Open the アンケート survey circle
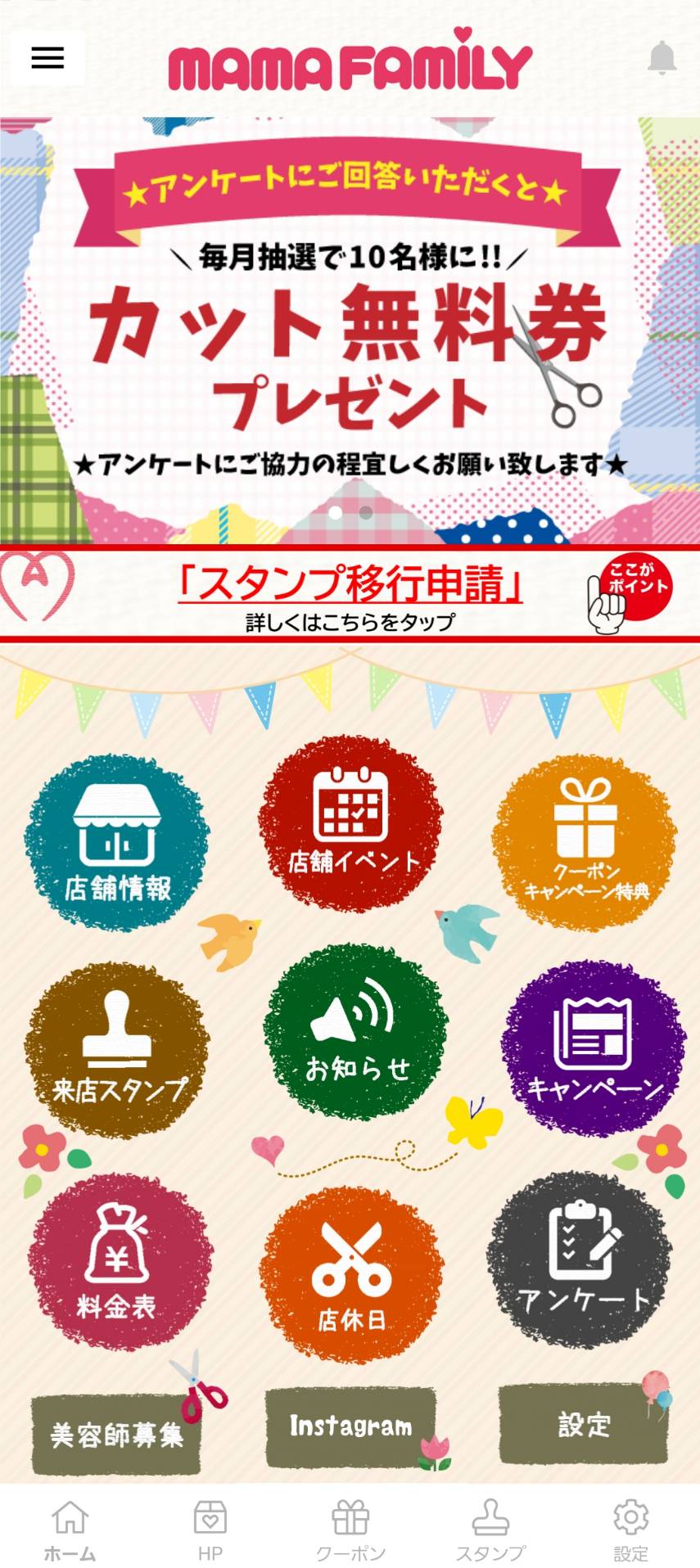Image resolution: width=700 pixels, height=1568 pixels. [580, 1260]
